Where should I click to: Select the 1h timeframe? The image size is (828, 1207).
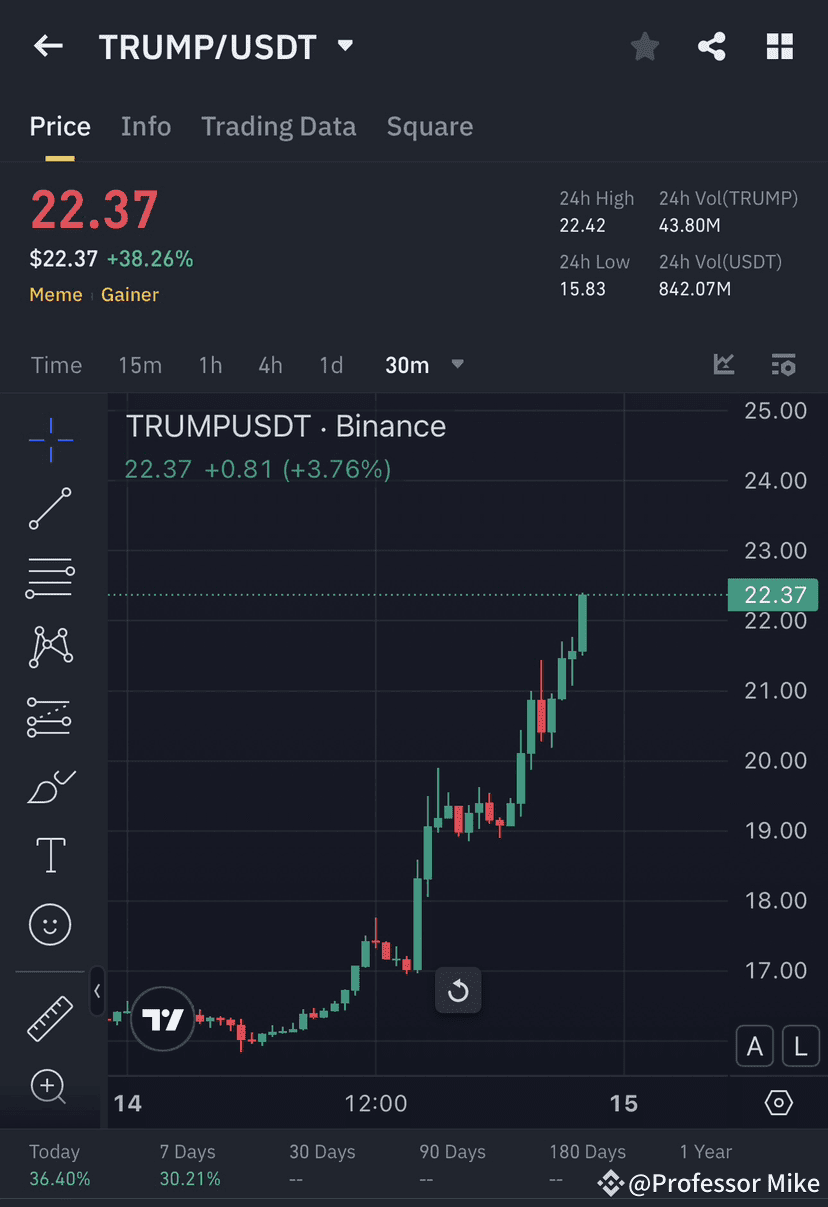210,365
